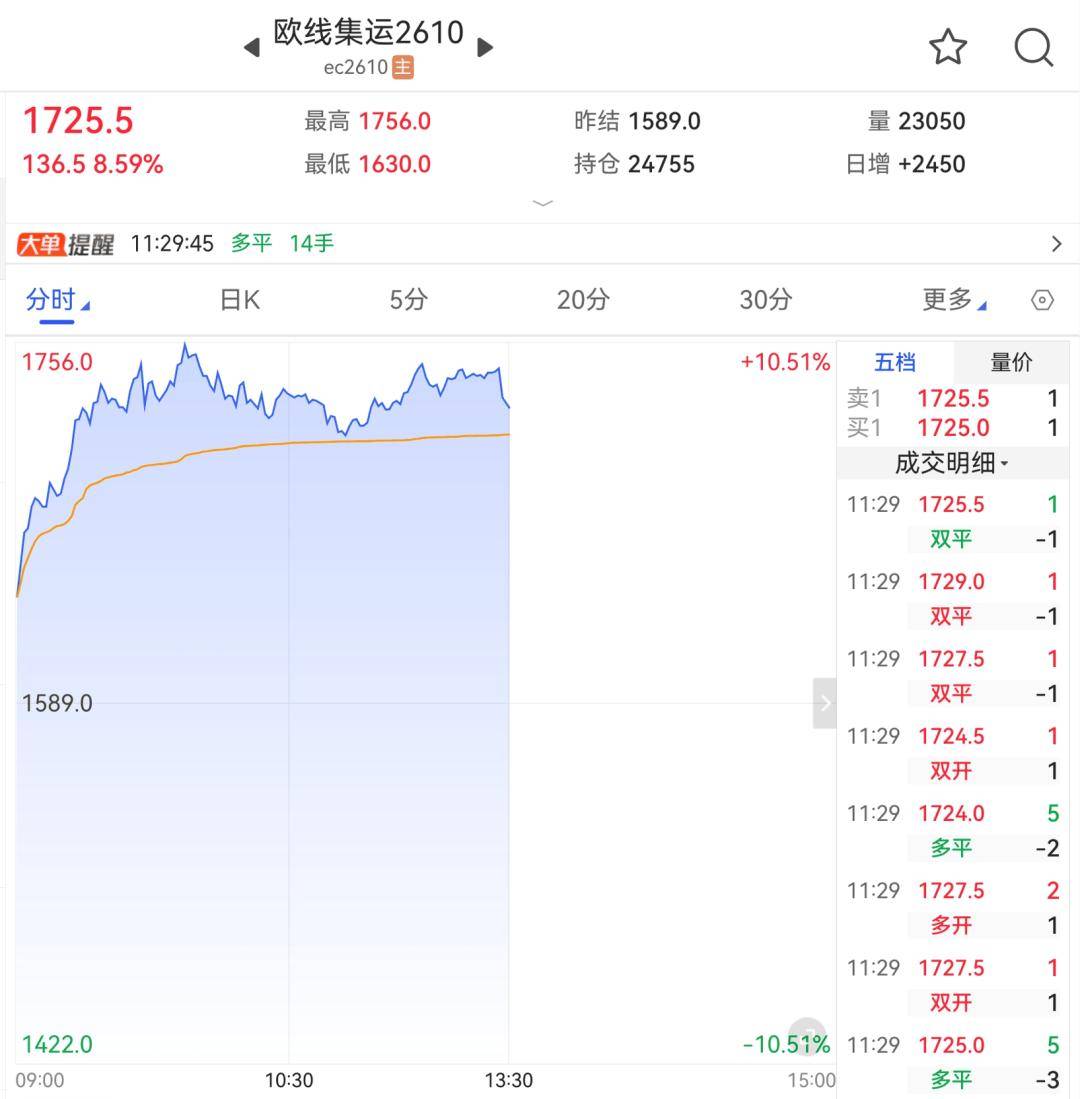Add contract to favorites with star icon
Image resolution: width=1080 pixels, height=1099 pixels.
click(948, 47)
